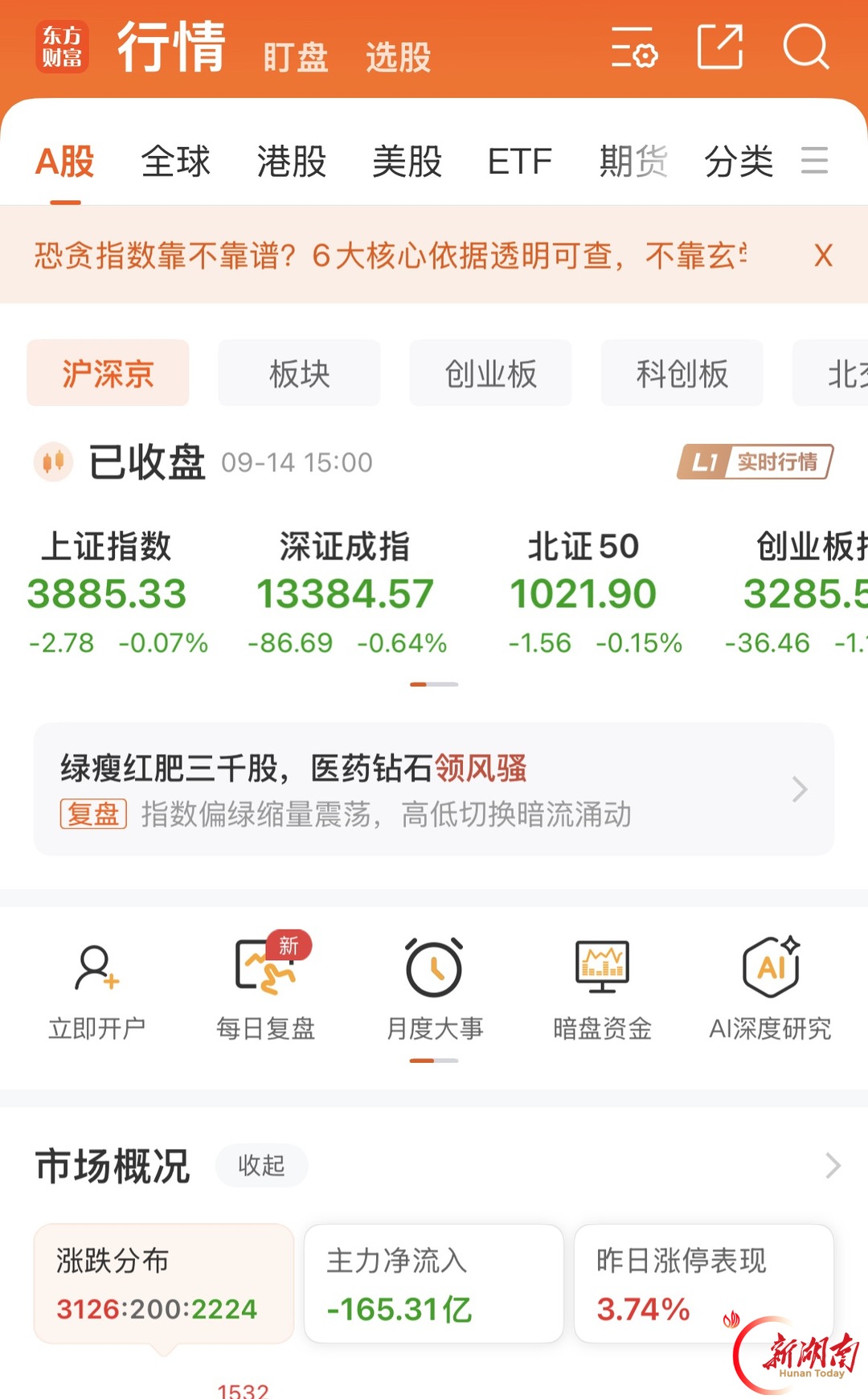This screenshot has height=1399, width=868.
Task: Select the 港股 tab
Action: pyautogui.click(x=292, y=161)
